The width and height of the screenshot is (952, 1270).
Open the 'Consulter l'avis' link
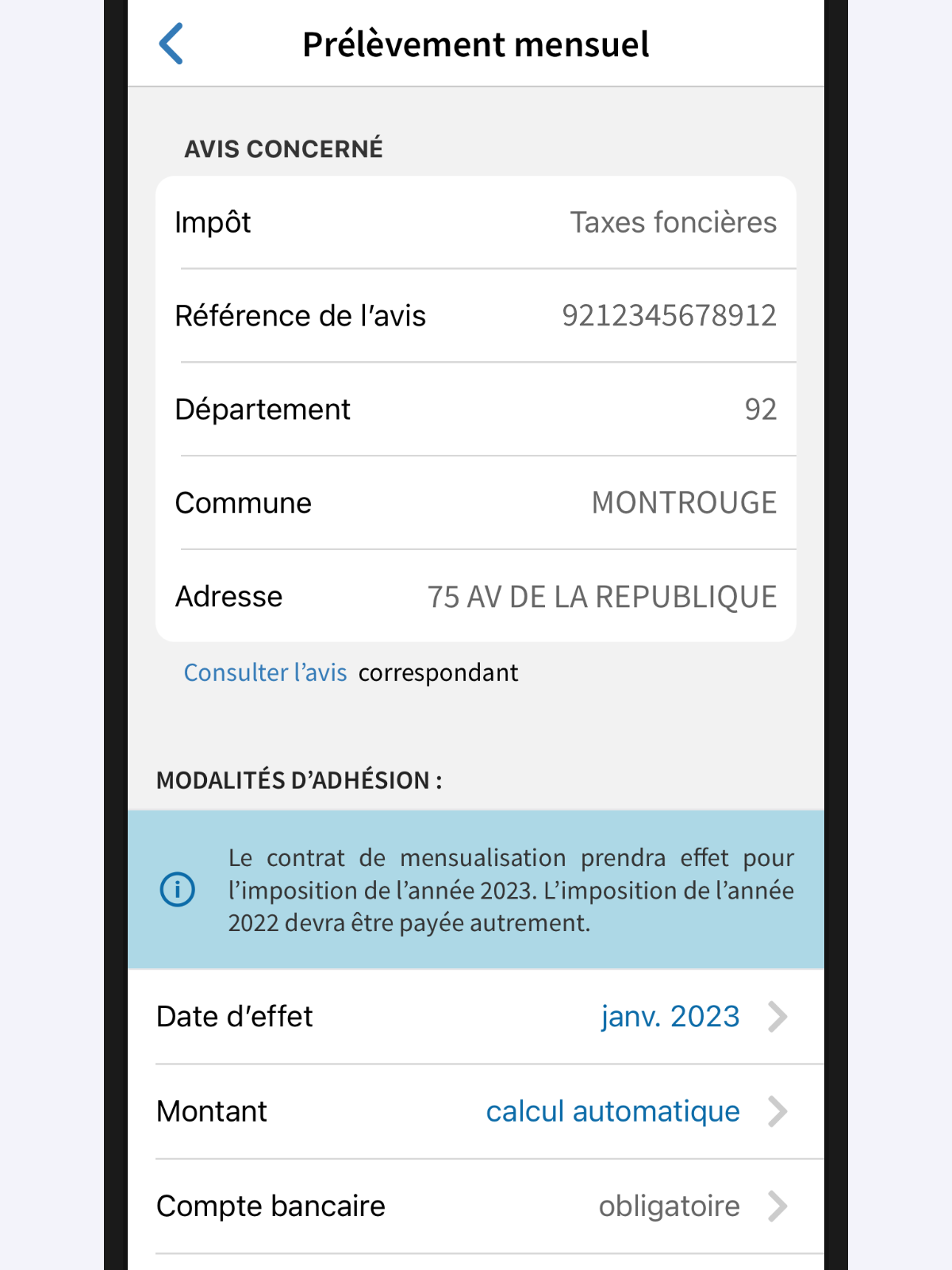(265, 672)
